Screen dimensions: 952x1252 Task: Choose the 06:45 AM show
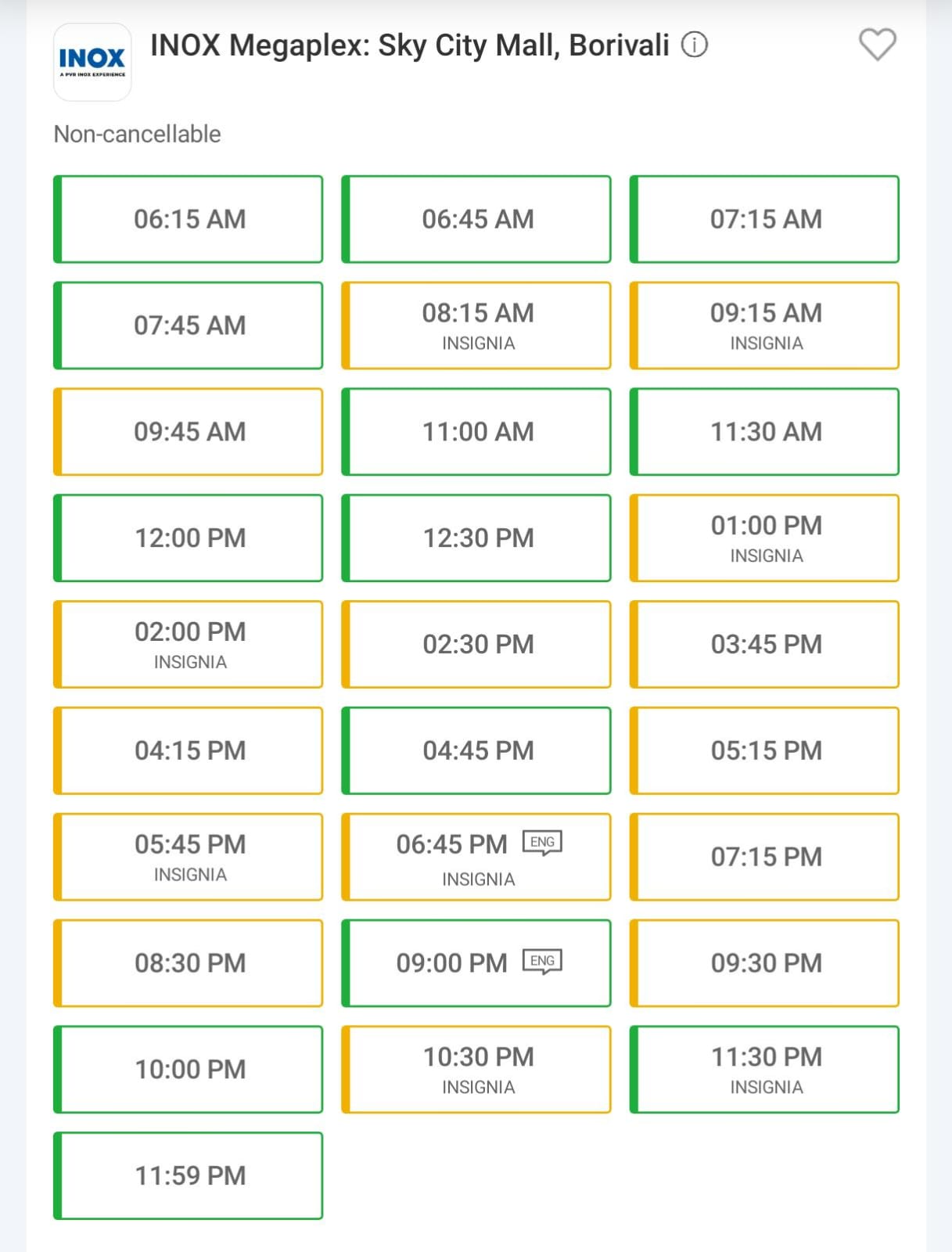(477, 219)
